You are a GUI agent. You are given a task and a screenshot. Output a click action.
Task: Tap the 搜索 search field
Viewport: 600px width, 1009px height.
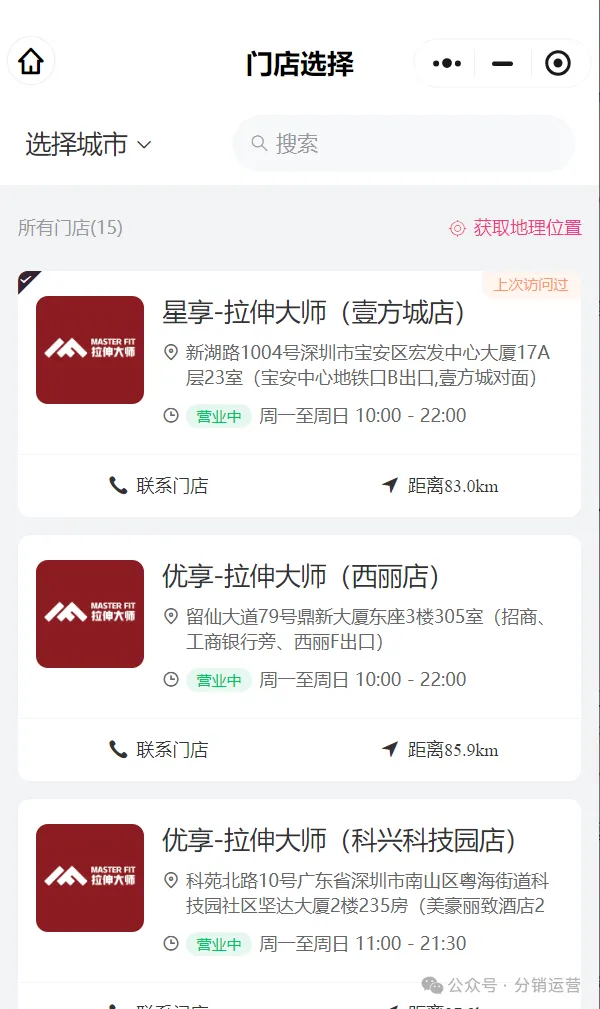tap(404, 143)
